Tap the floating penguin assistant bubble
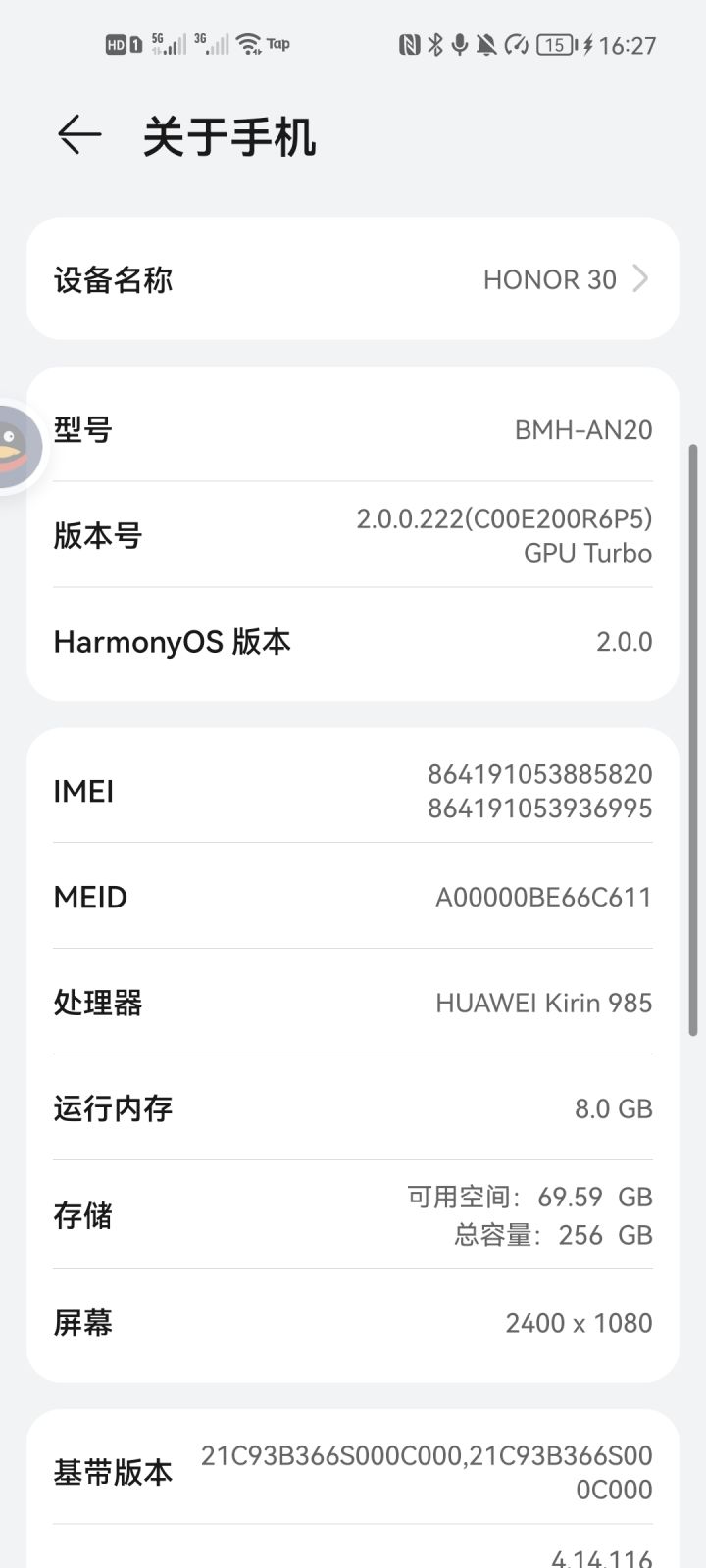 [16, 448]
